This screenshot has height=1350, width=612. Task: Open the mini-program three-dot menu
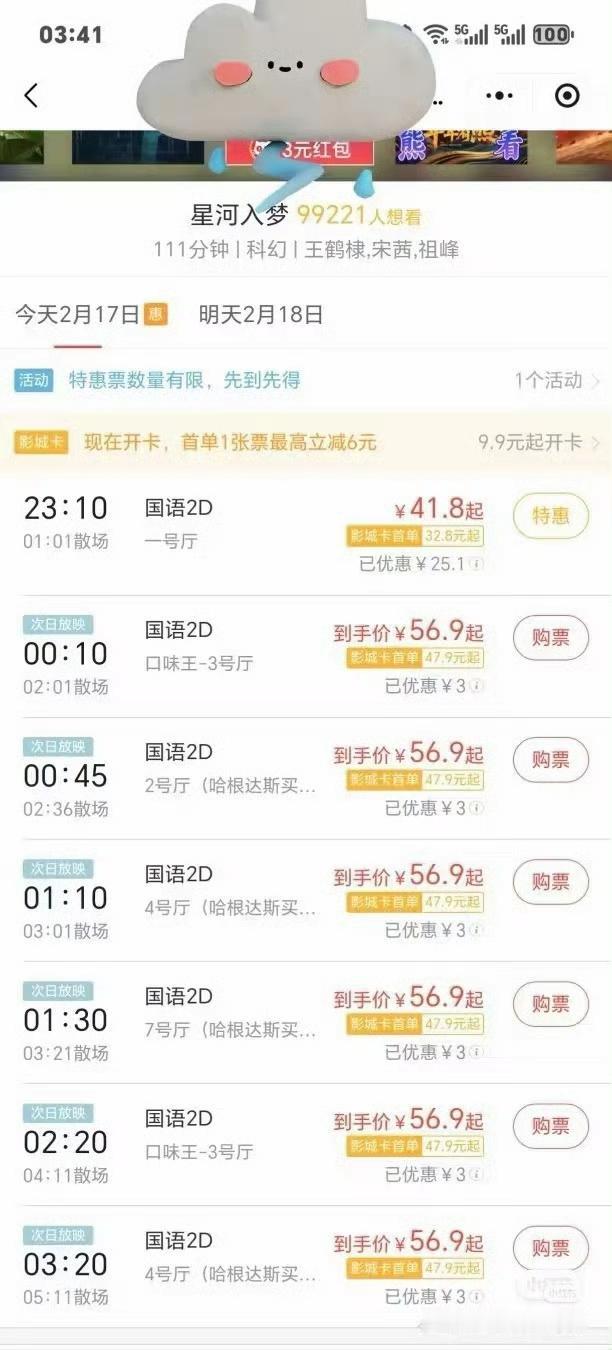coord(499,96)
